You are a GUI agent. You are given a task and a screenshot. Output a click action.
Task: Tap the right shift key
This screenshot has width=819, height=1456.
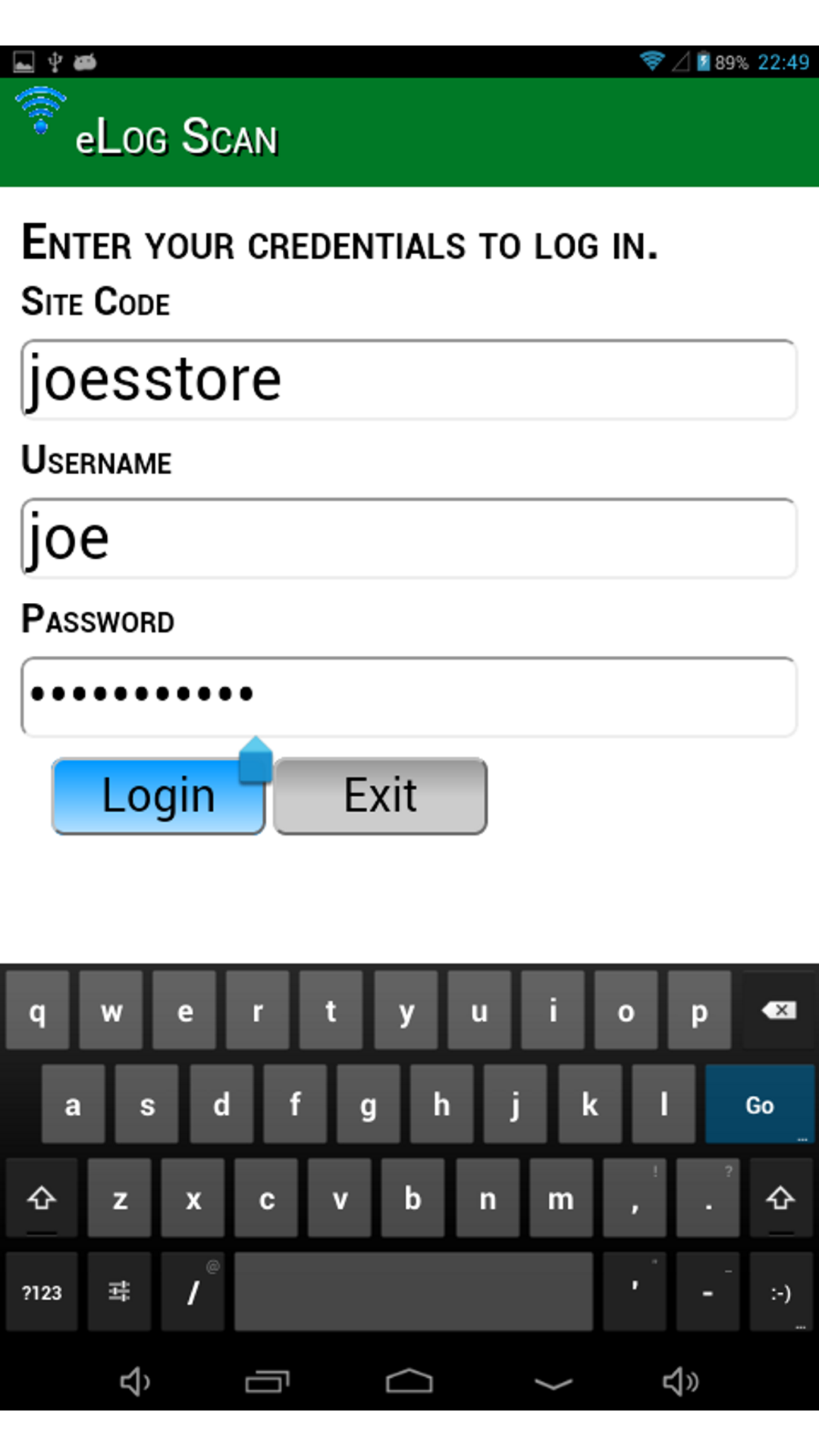779,1198
